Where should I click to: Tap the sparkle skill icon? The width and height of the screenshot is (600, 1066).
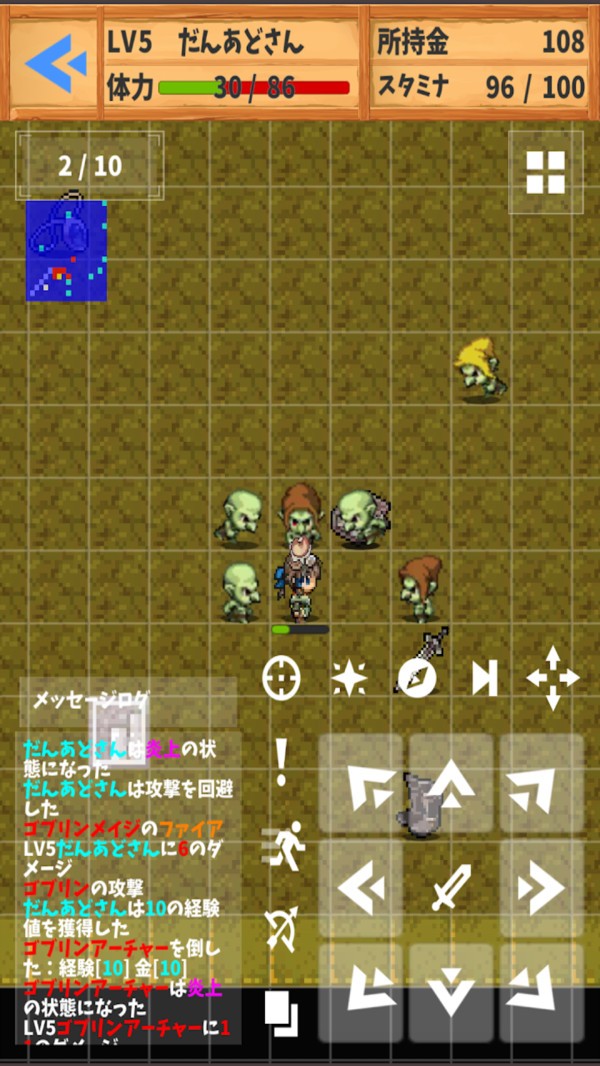pos(349,678)
